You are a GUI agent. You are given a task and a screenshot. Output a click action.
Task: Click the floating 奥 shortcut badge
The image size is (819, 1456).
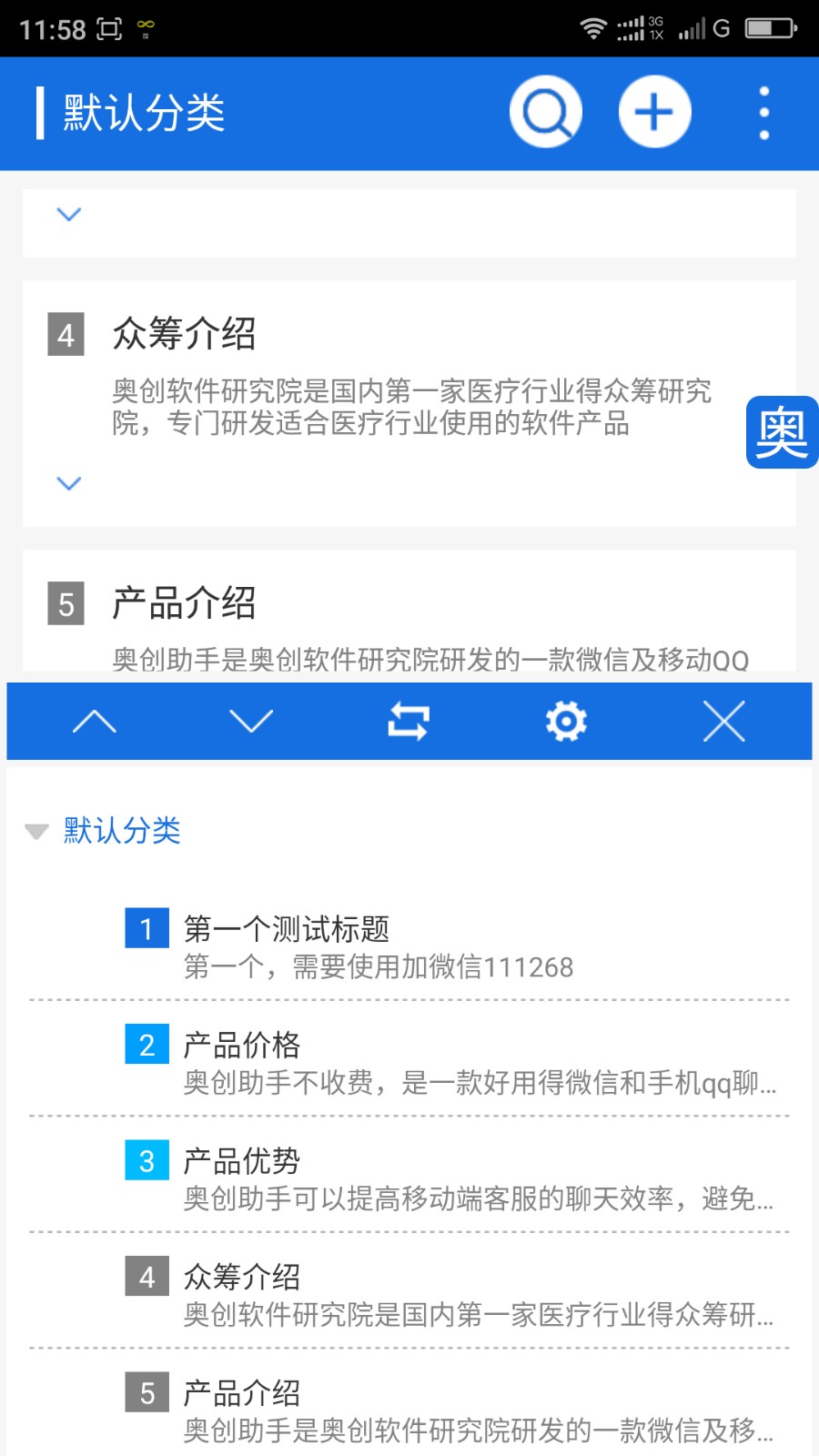click(781, 430)
